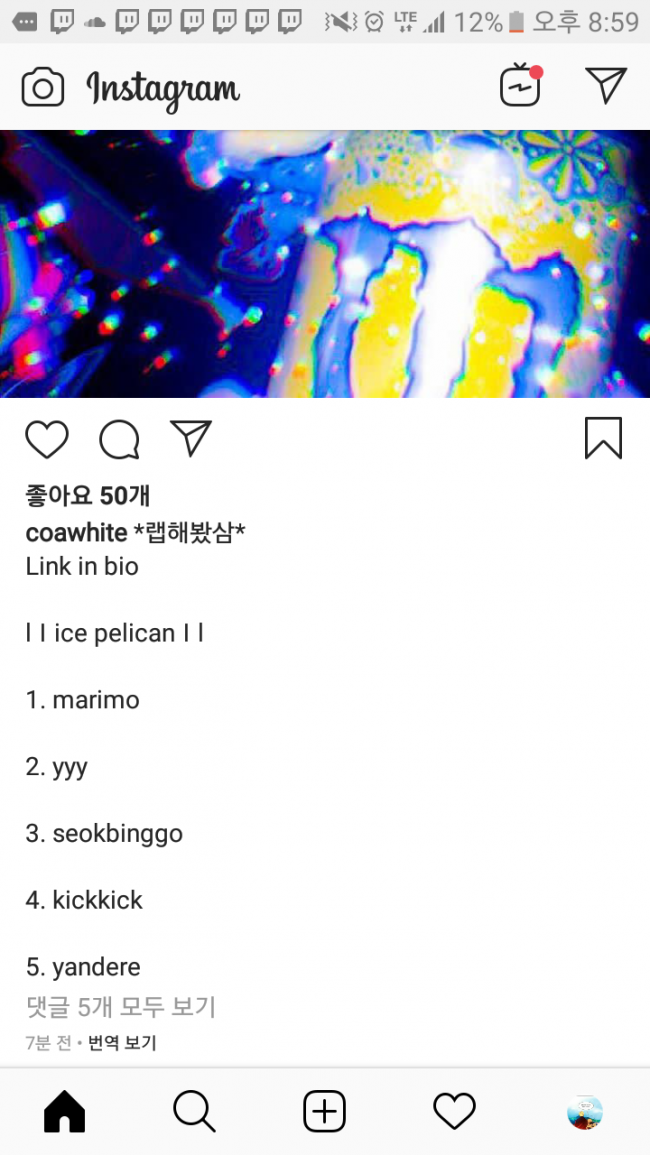Open the coawhite profile from the caption
The height and width of the screenshot is (1155, 650).
coord(76,533)
